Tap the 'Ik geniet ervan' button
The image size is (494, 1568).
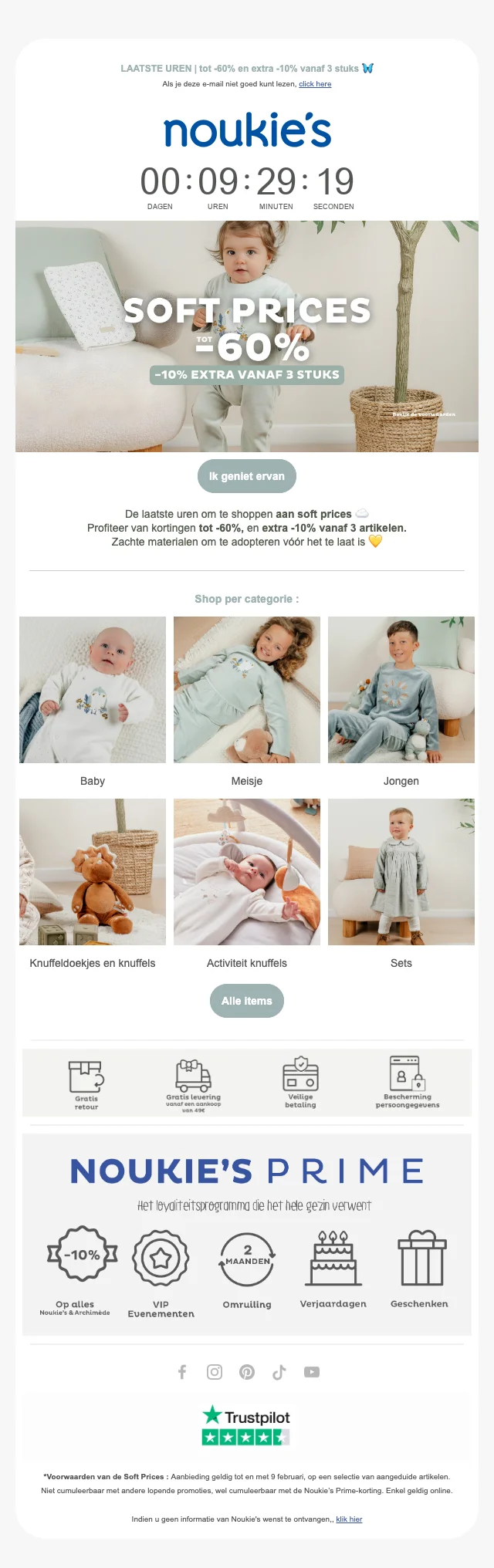(x=247, y=476)
